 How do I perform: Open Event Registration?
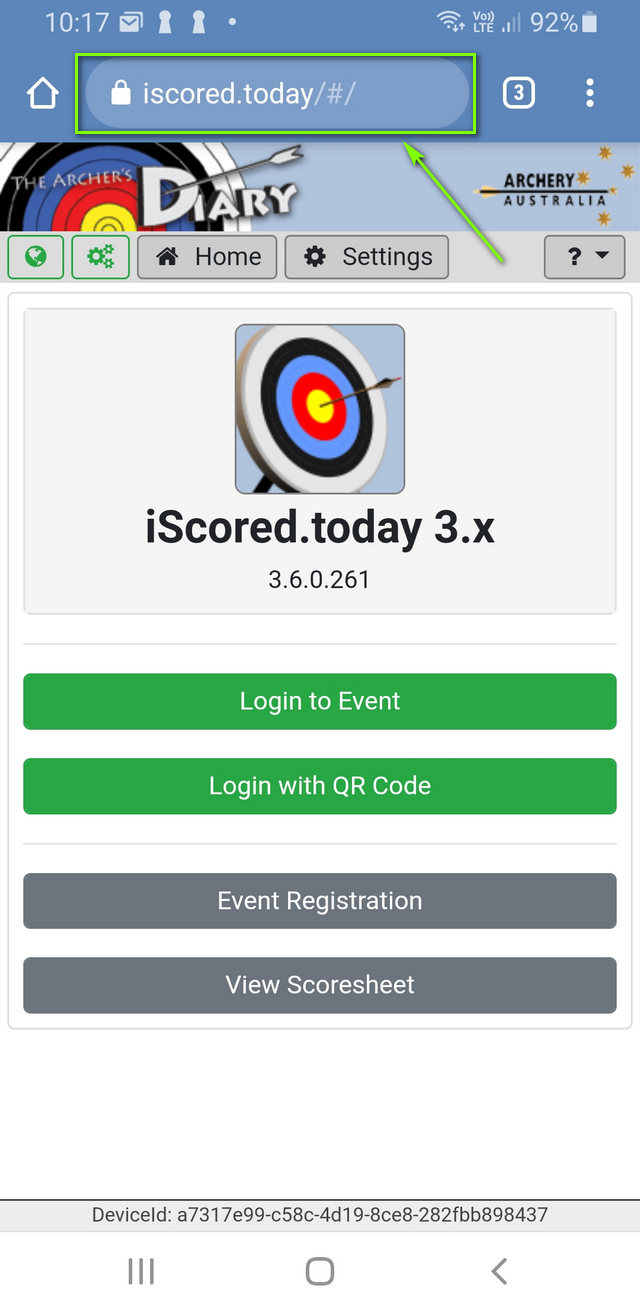click(320, 901)
